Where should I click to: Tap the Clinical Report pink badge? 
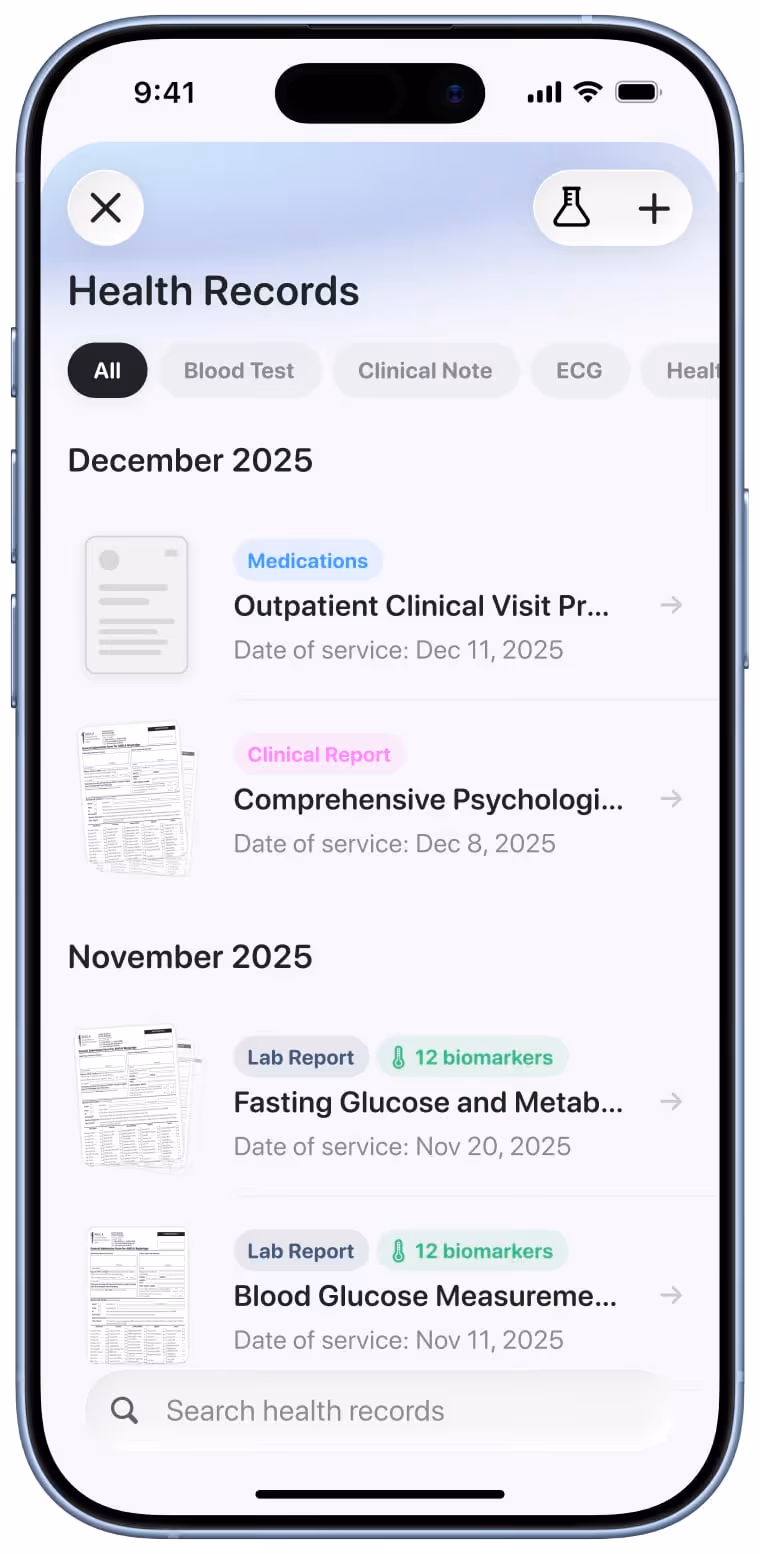319,754
